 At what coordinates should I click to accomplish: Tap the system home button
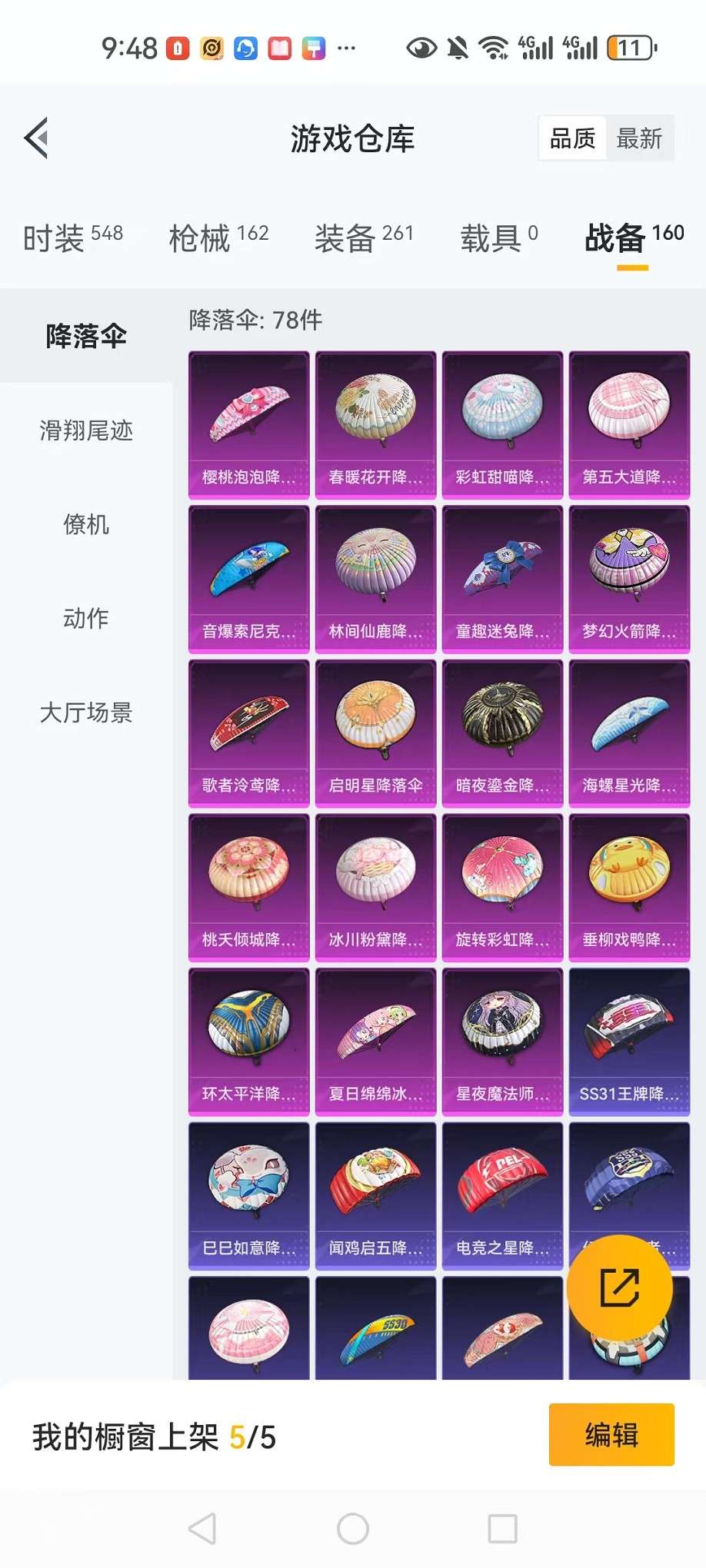[353, 1529]
